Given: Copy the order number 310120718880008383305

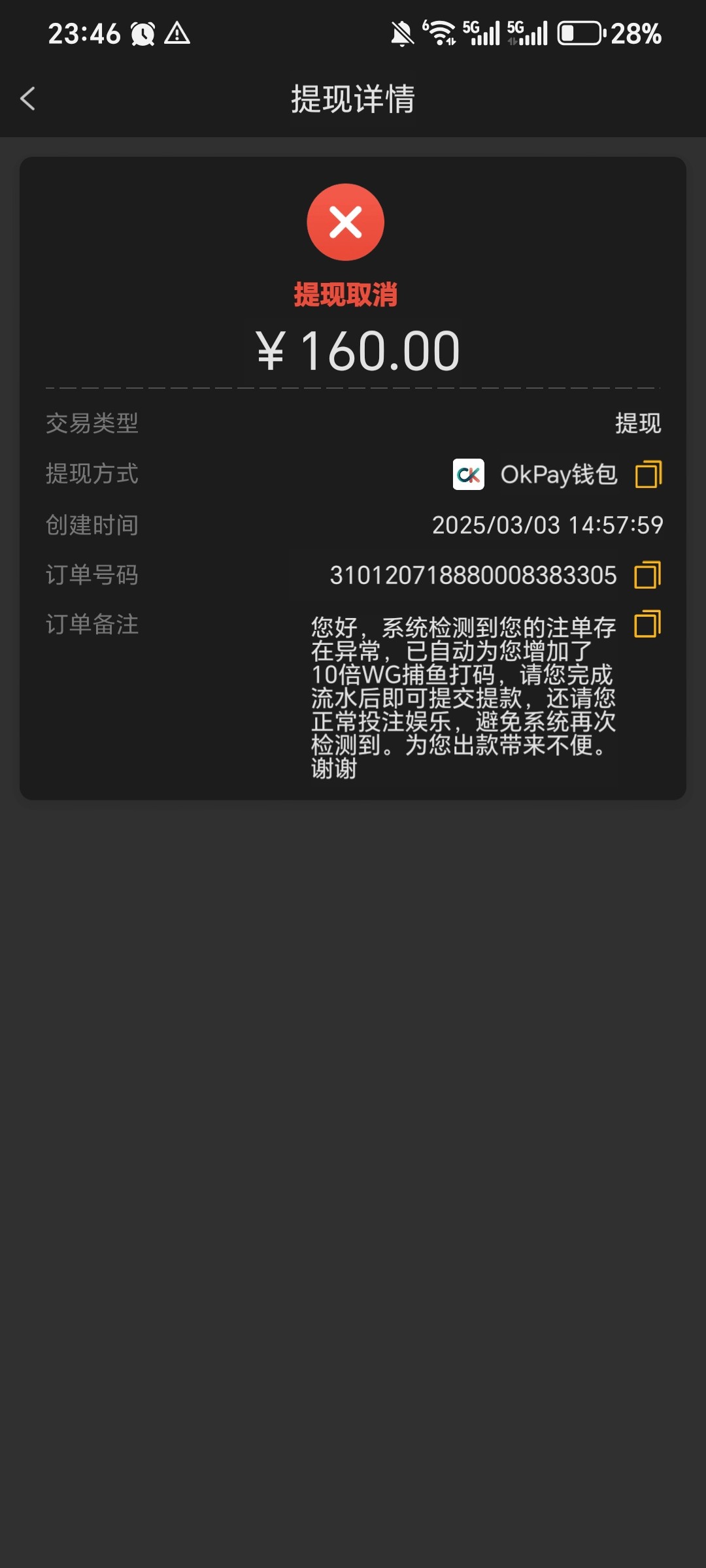Looking at the screenshot, I should click(648, 575).
